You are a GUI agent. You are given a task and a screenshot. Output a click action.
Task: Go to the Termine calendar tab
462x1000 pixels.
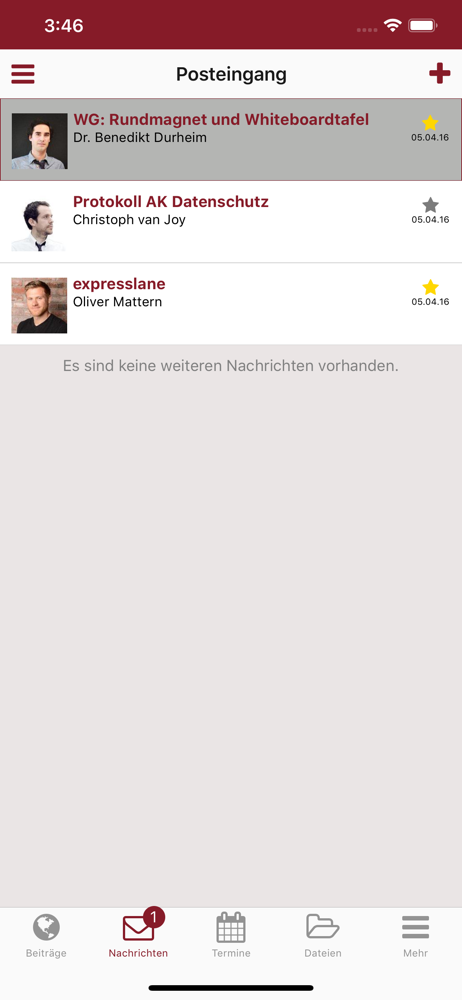coord(231,936)
